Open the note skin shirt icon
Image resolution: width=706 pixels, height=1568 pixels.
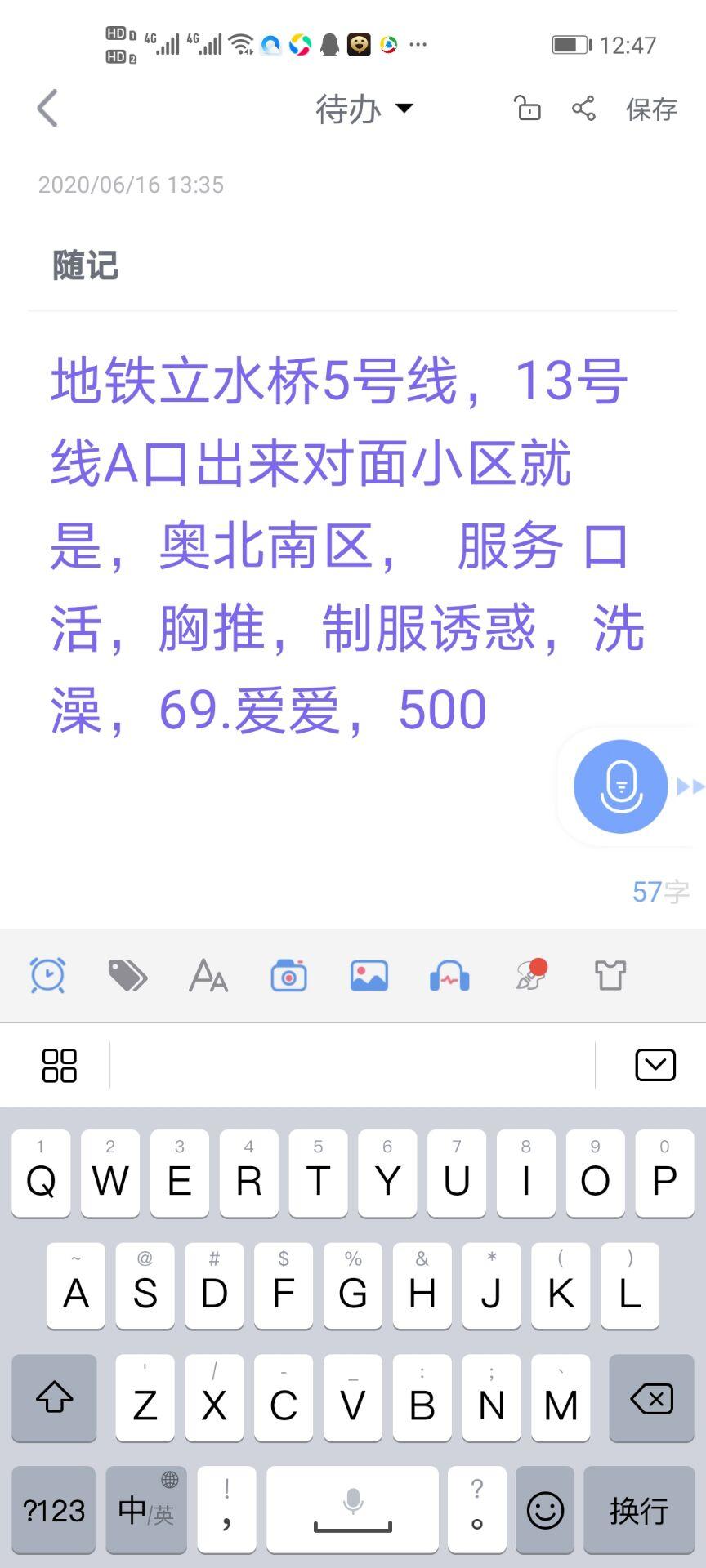pyautogui.click(x=610, y=975)
